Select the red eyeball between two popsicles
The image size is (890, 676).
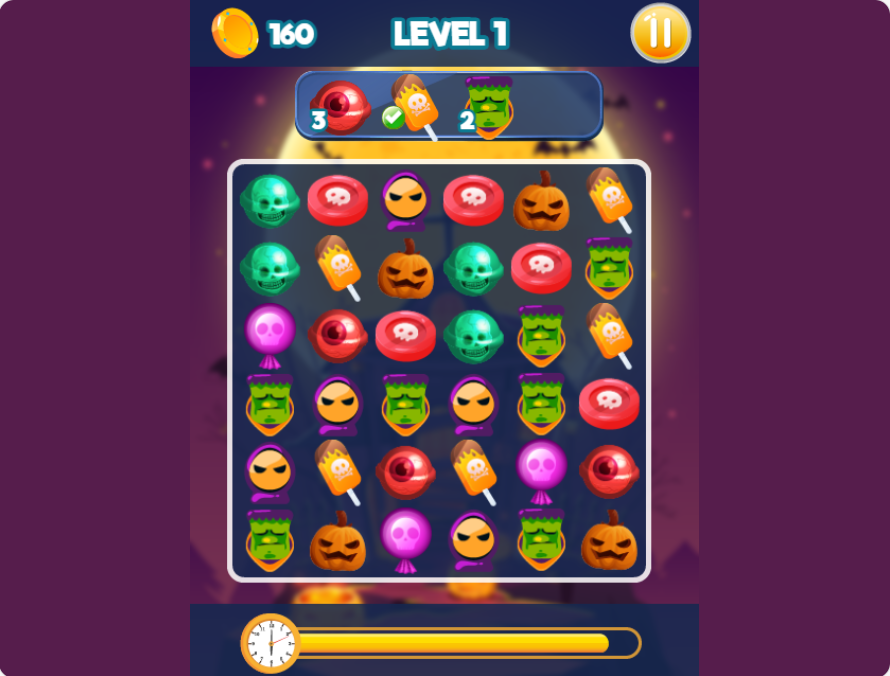[x=406, y=471]
